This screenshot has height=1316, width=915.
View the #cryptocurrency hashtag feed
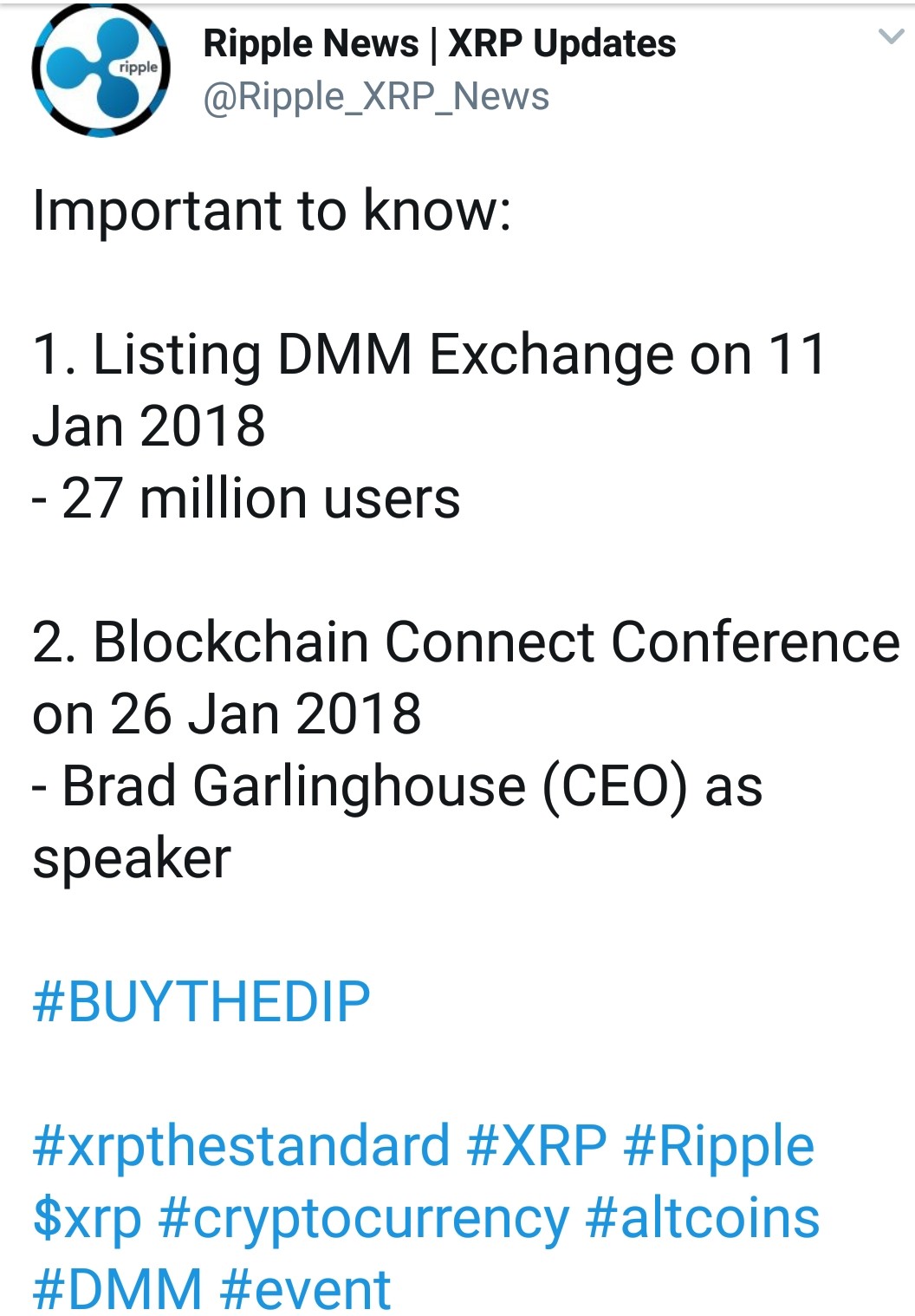[363, 1218]
